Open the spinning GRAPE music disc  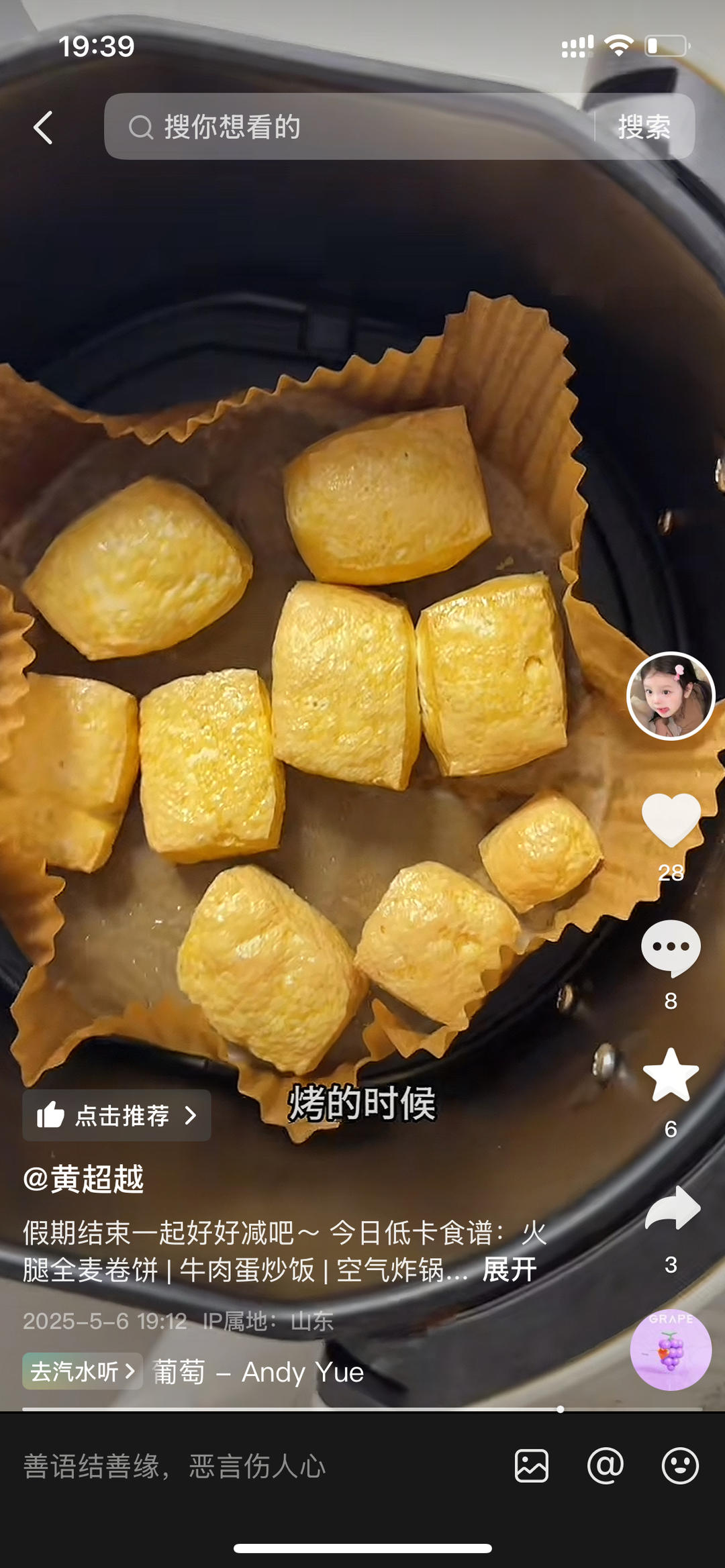(670, 1349)
